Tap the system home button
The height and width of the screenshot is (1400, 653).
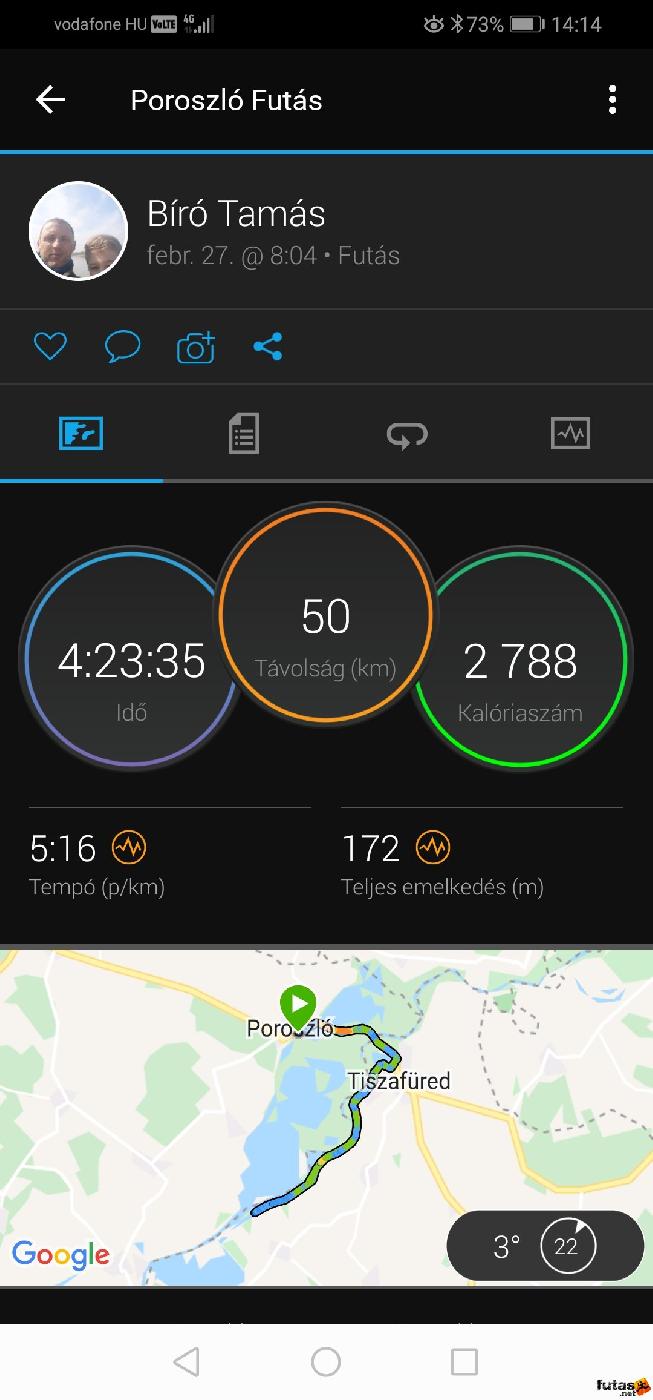click(x=326, y=1361)
